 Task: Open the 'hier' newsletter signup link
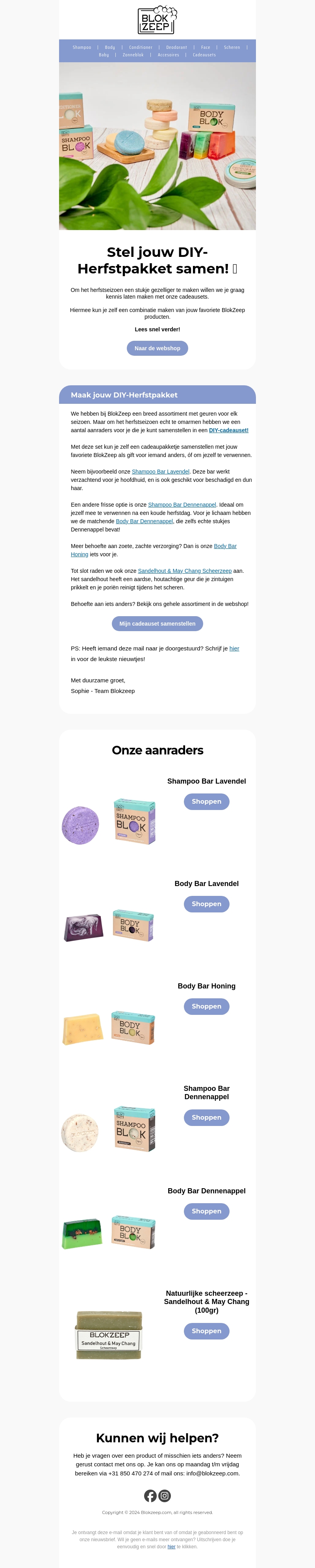coord(234,649)
